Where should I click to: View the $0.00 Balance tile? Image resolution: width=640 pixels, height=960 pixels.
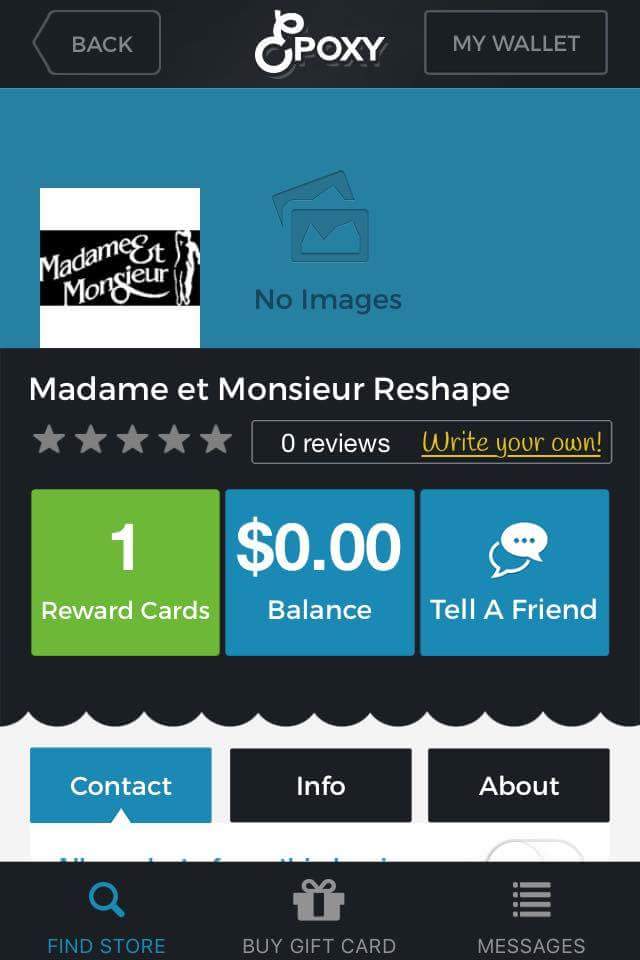[x=319, y=572]
